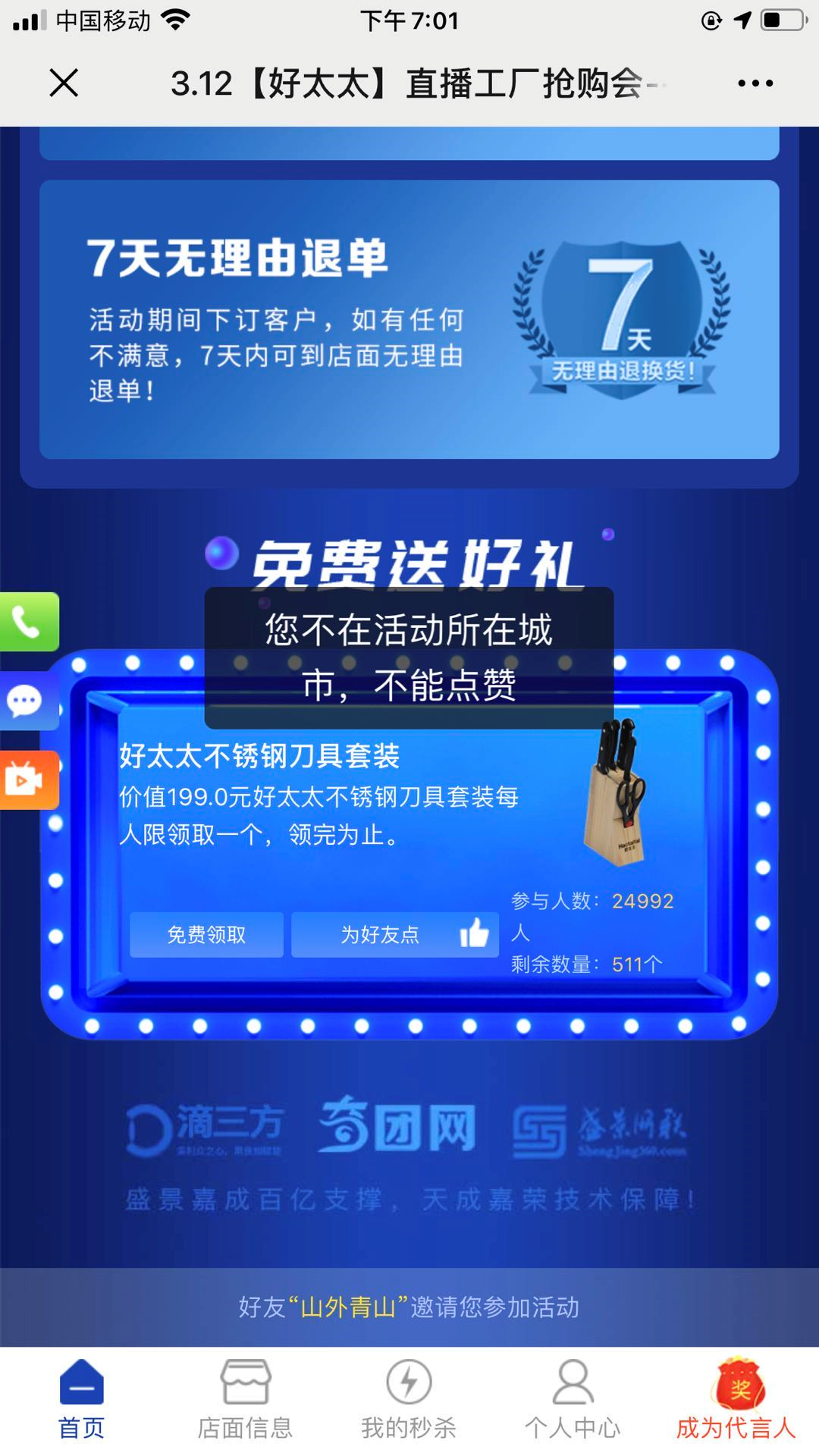819x1456 pixels.
Task: Close the webpage with X button
Action: pos(64,83)
